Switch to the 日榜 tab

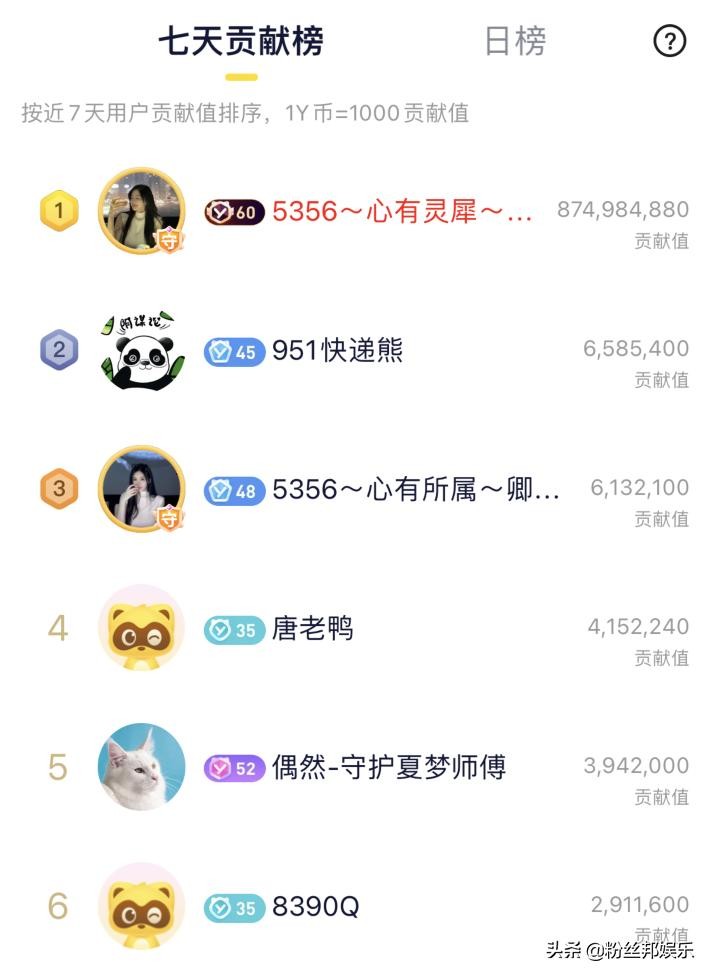click(x=515, y=42)
